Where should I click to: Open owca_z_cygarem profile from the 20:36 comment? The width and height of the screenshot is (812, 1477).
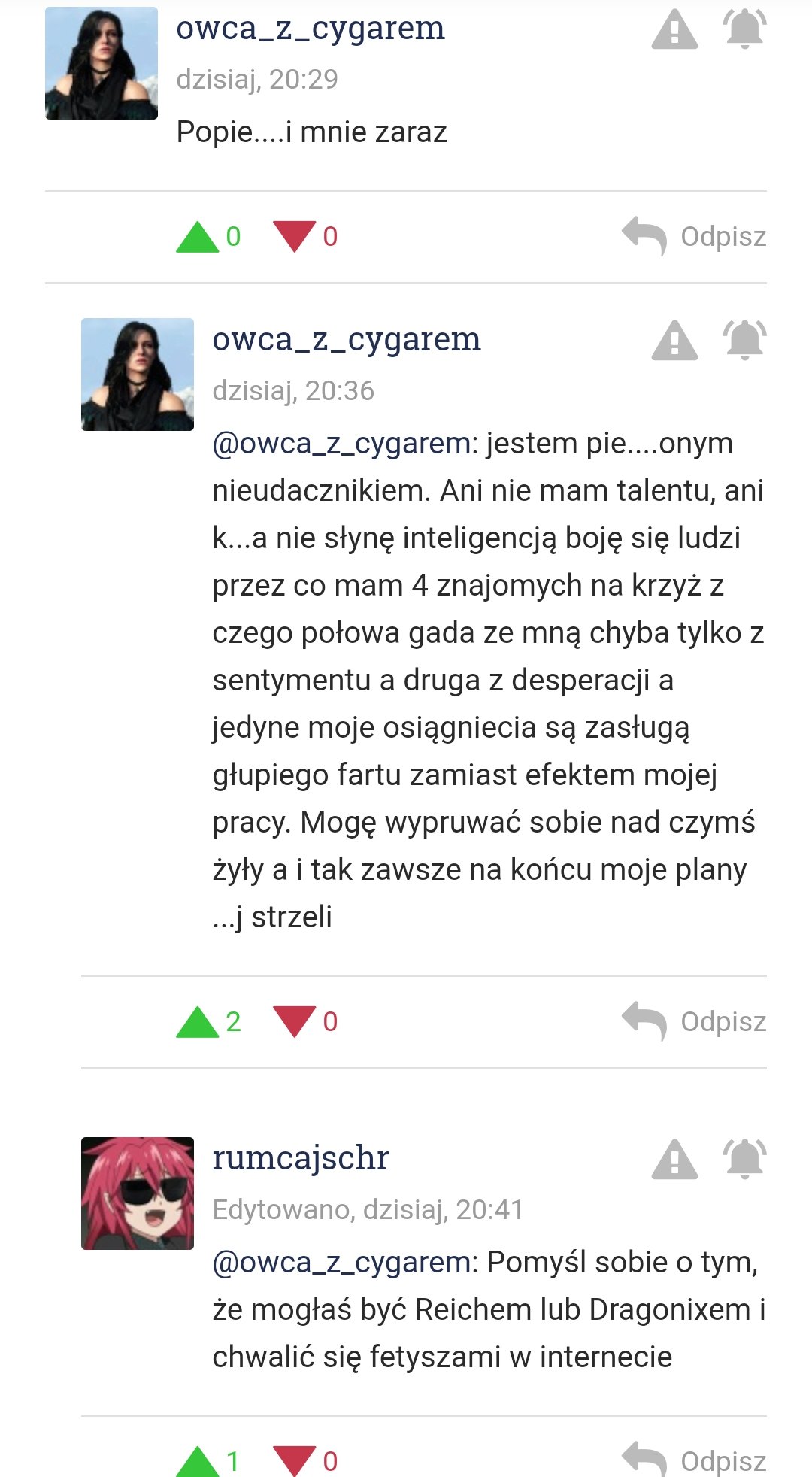347,339
